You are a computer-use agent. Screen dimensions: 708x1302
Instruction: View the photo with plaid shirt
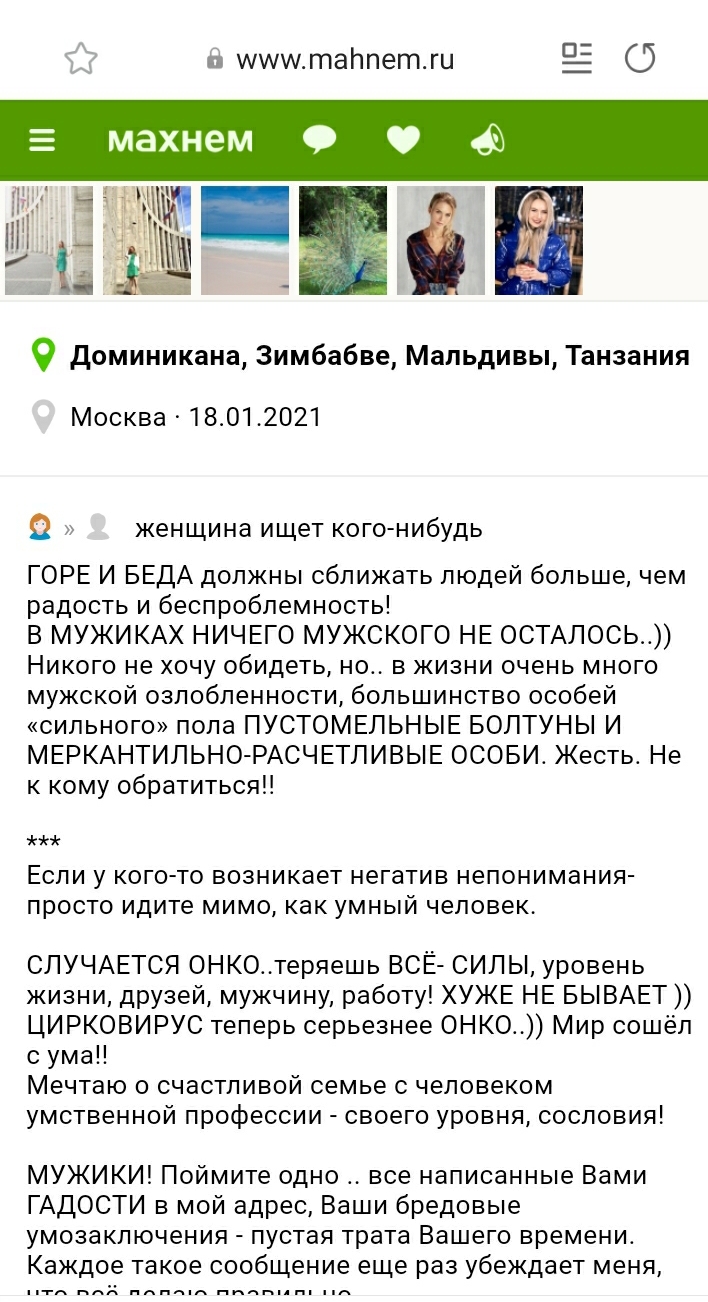pyautogui.click(x=441, y=240)
